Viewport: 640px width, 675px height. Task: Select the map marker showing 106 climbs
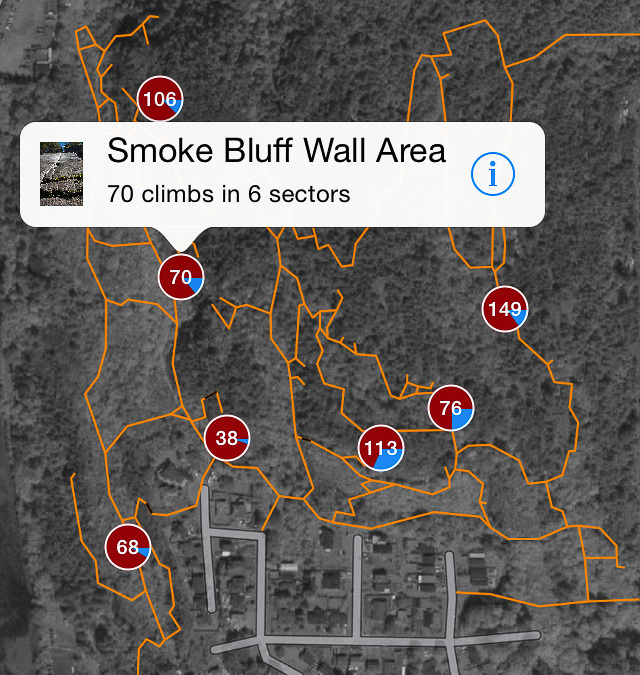tap(160, 99)
